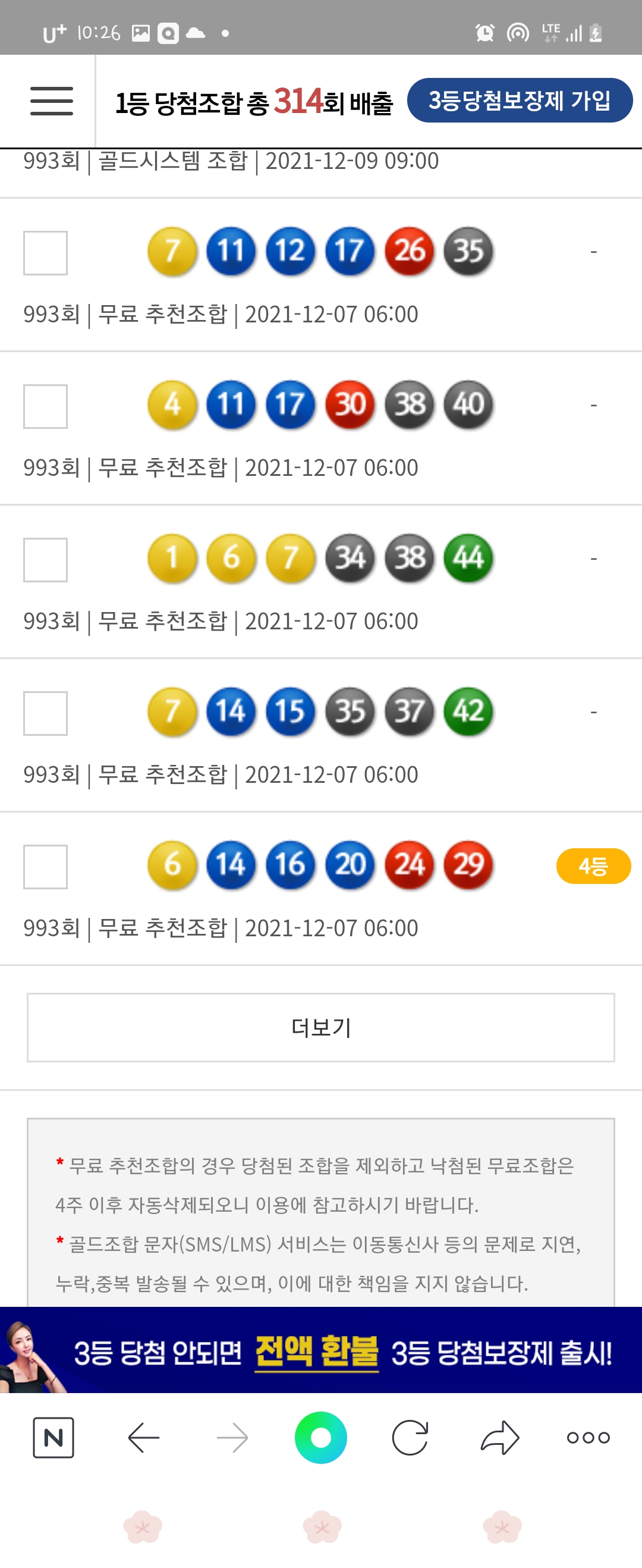Viewport: 642px width, 1568px height.
Task: Tick the box for combination 1 6 7 34 38 44
Action: click(46, 560)
